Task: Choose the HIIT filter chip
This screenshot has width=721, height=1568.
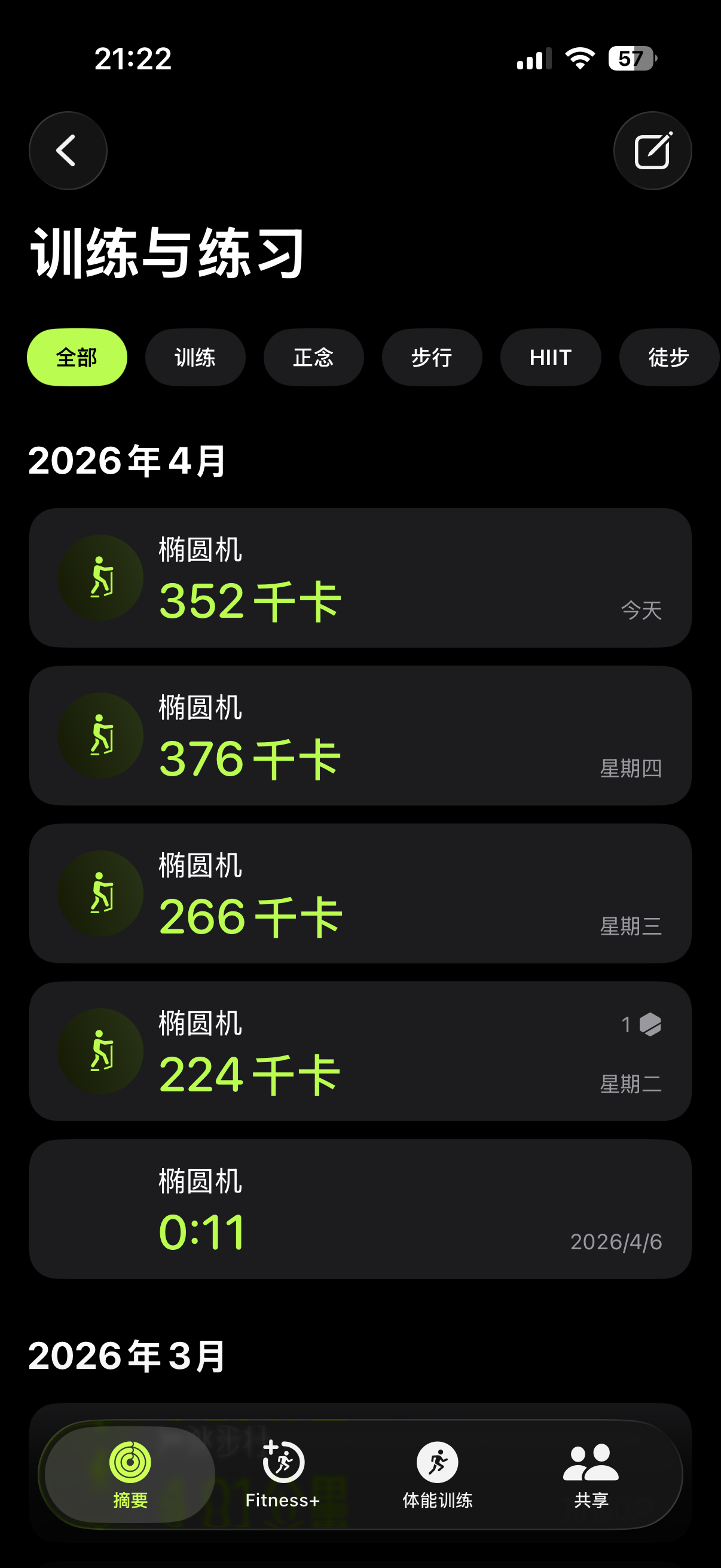Action: click(x=551, y=357)
